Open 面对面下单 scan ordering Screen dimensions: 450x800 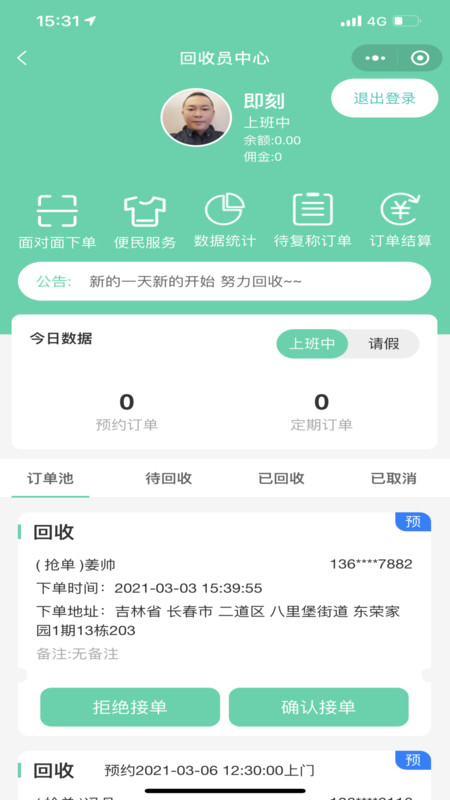pyautogui.click(x=57, y=221)
